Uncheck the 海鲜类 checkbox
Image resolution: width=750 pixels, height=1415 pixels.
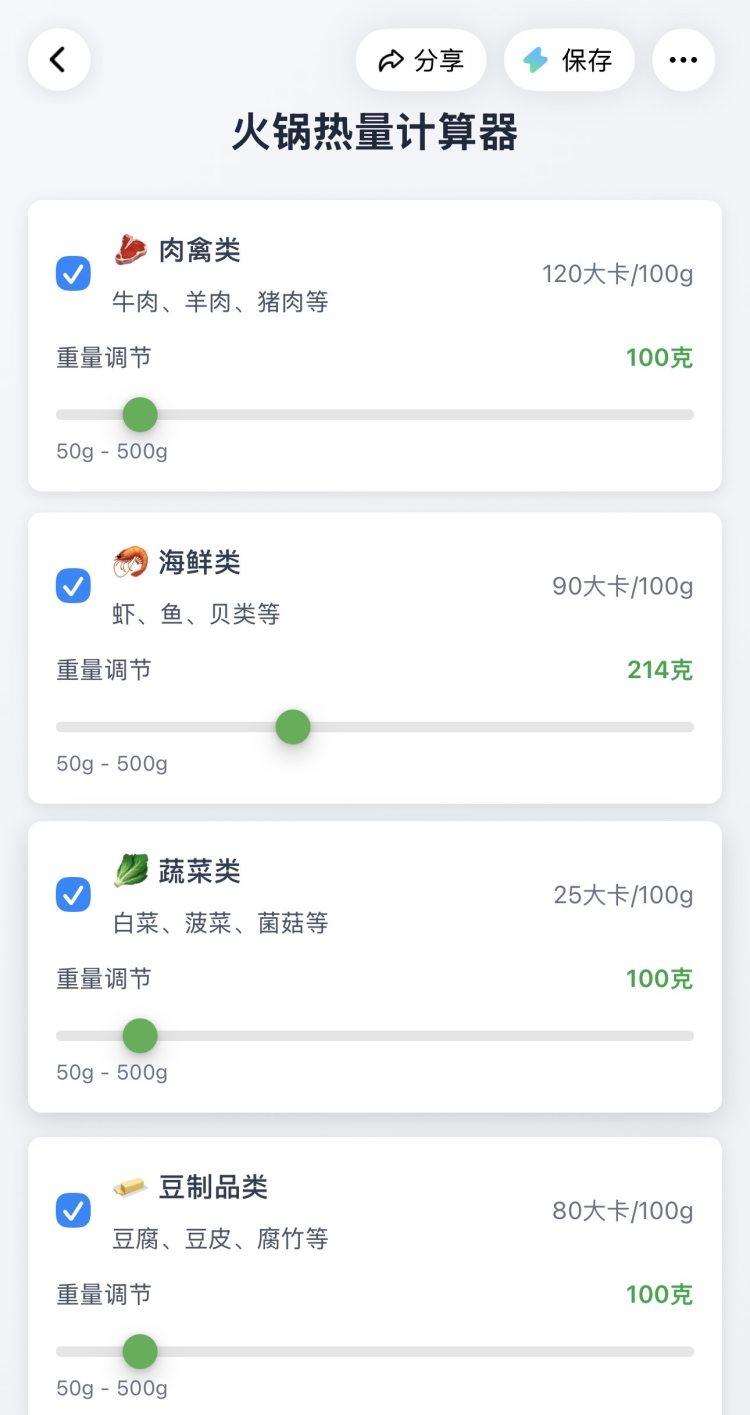click(x=73, y=586)
